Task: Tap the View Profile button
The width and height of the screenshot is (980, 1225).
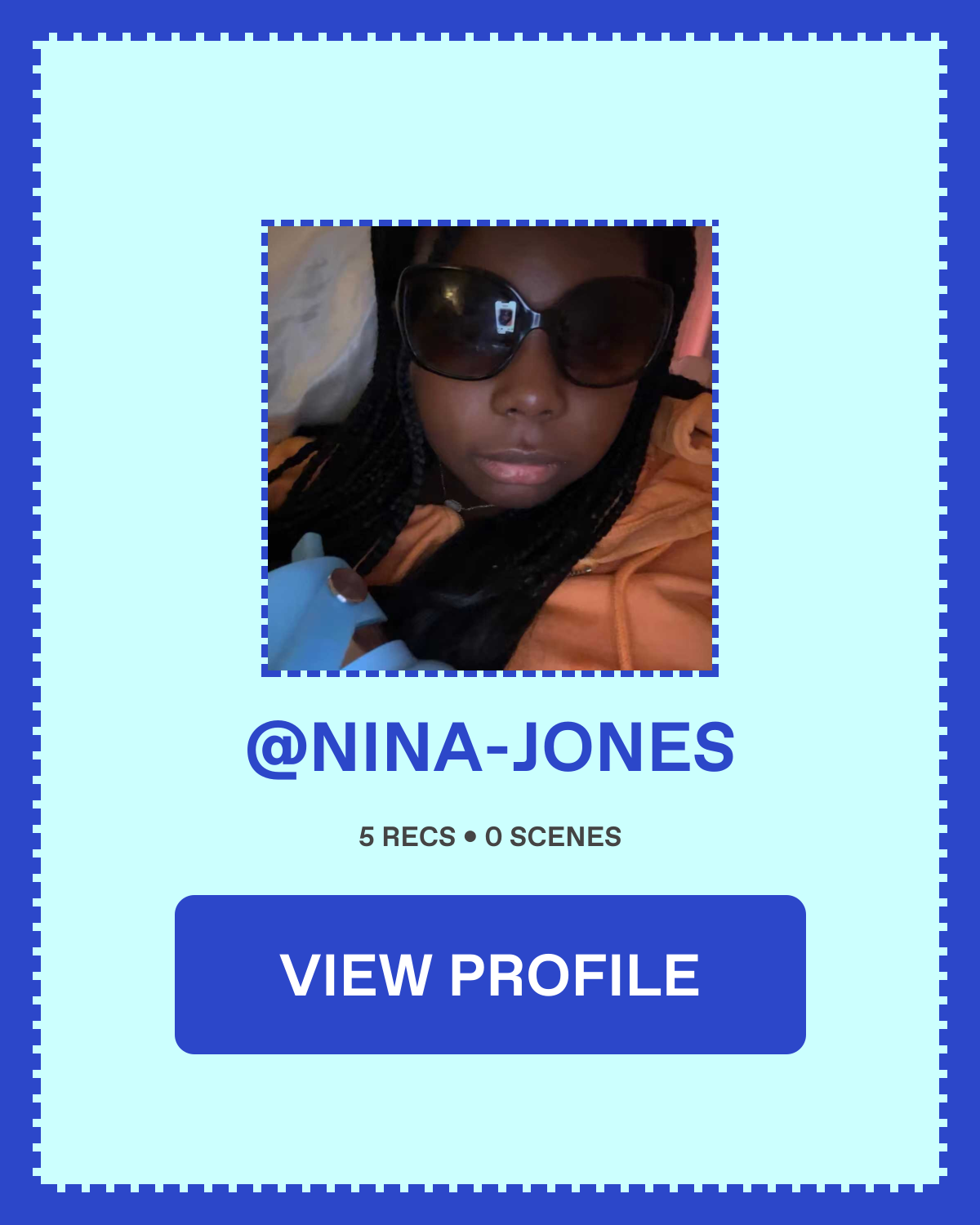Action: tap(490, 974)
